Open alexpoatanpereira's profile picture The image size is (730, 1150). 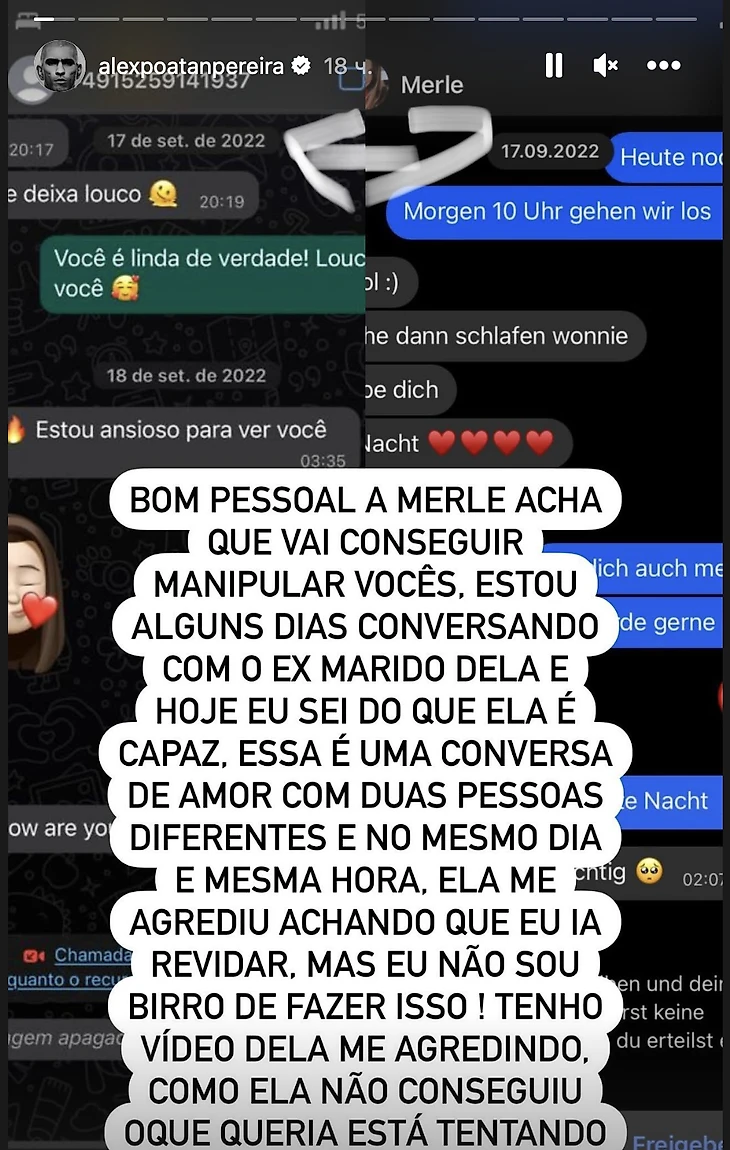pos(60,67)
